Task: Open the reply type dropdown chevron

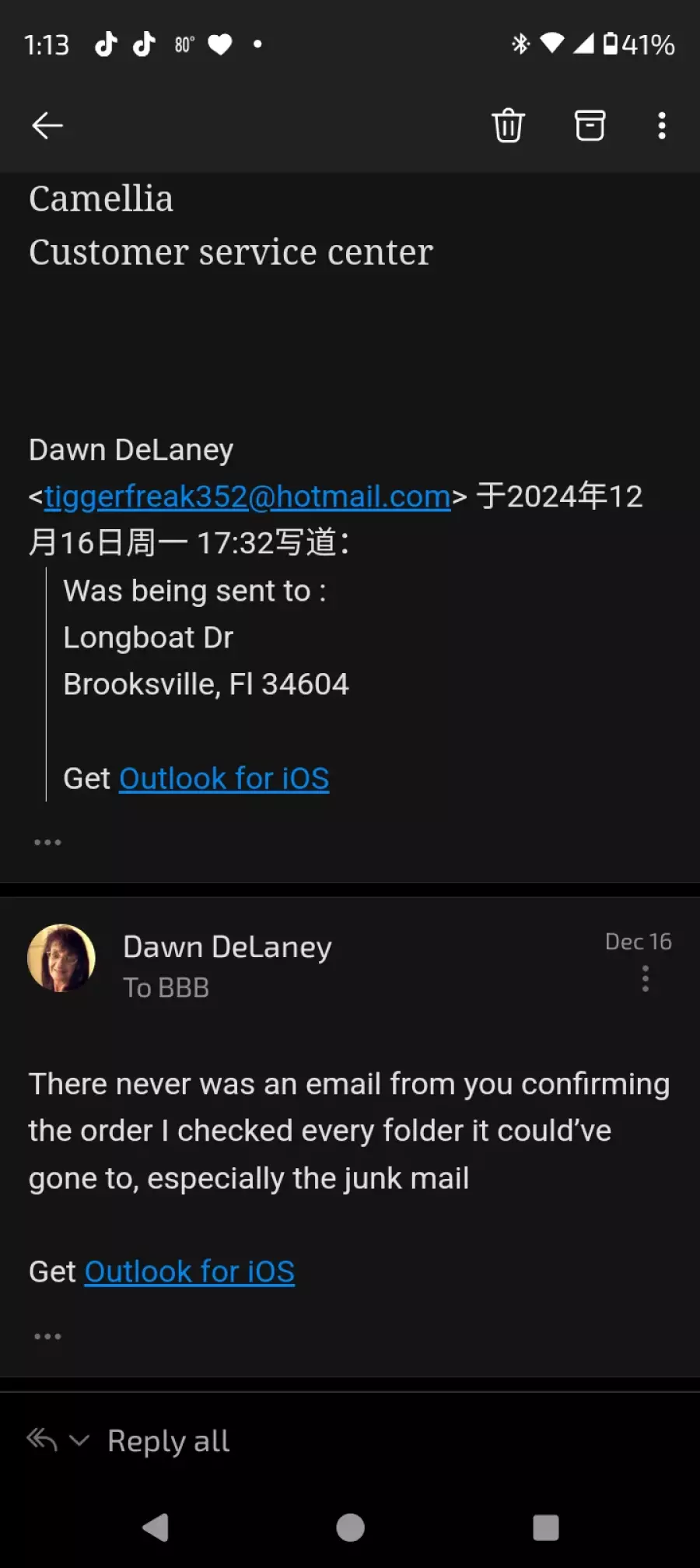Action: (x=79, y=1440)
